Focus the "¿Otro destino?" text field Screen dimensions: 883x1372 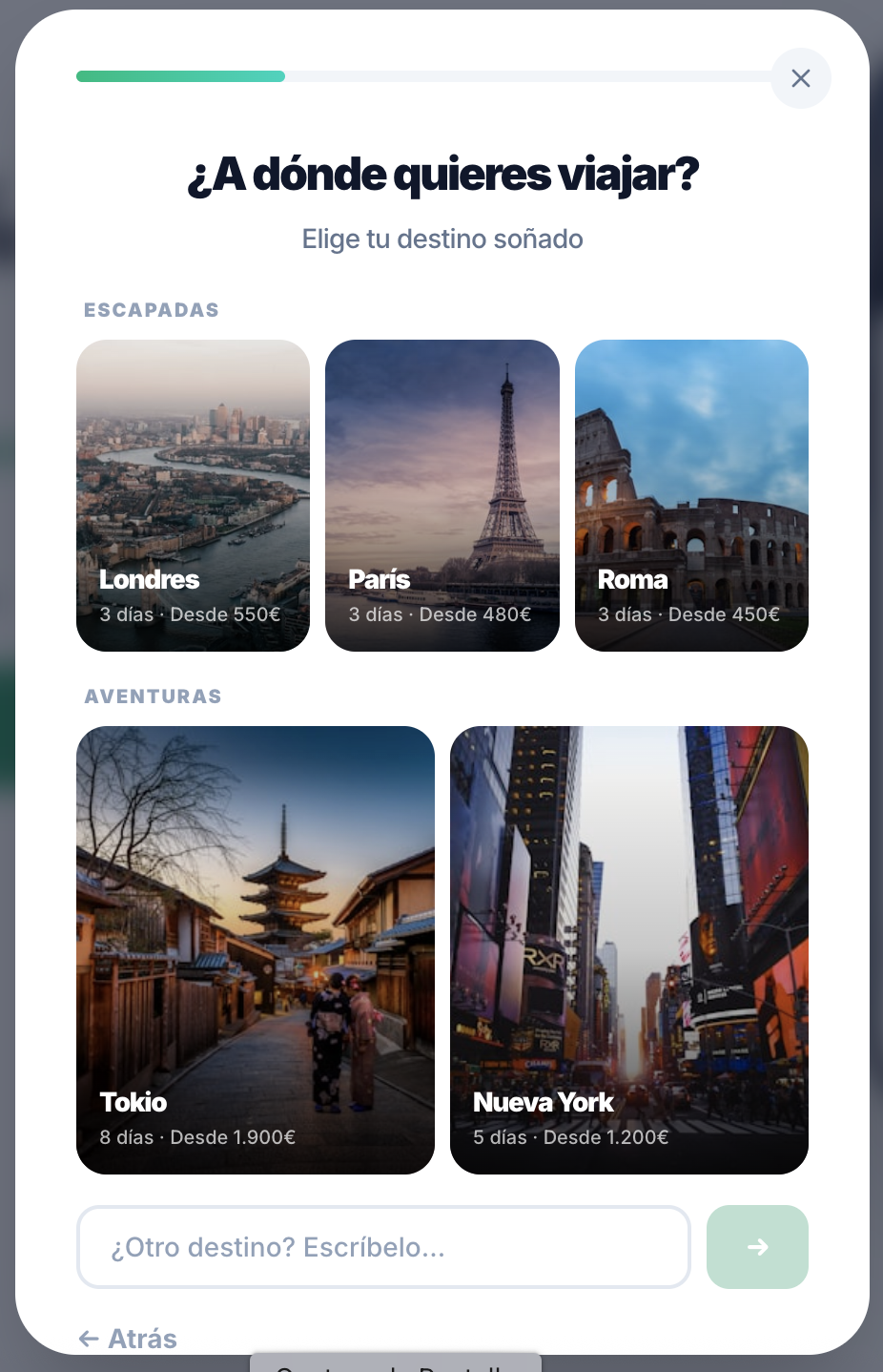pos(383,1247)
